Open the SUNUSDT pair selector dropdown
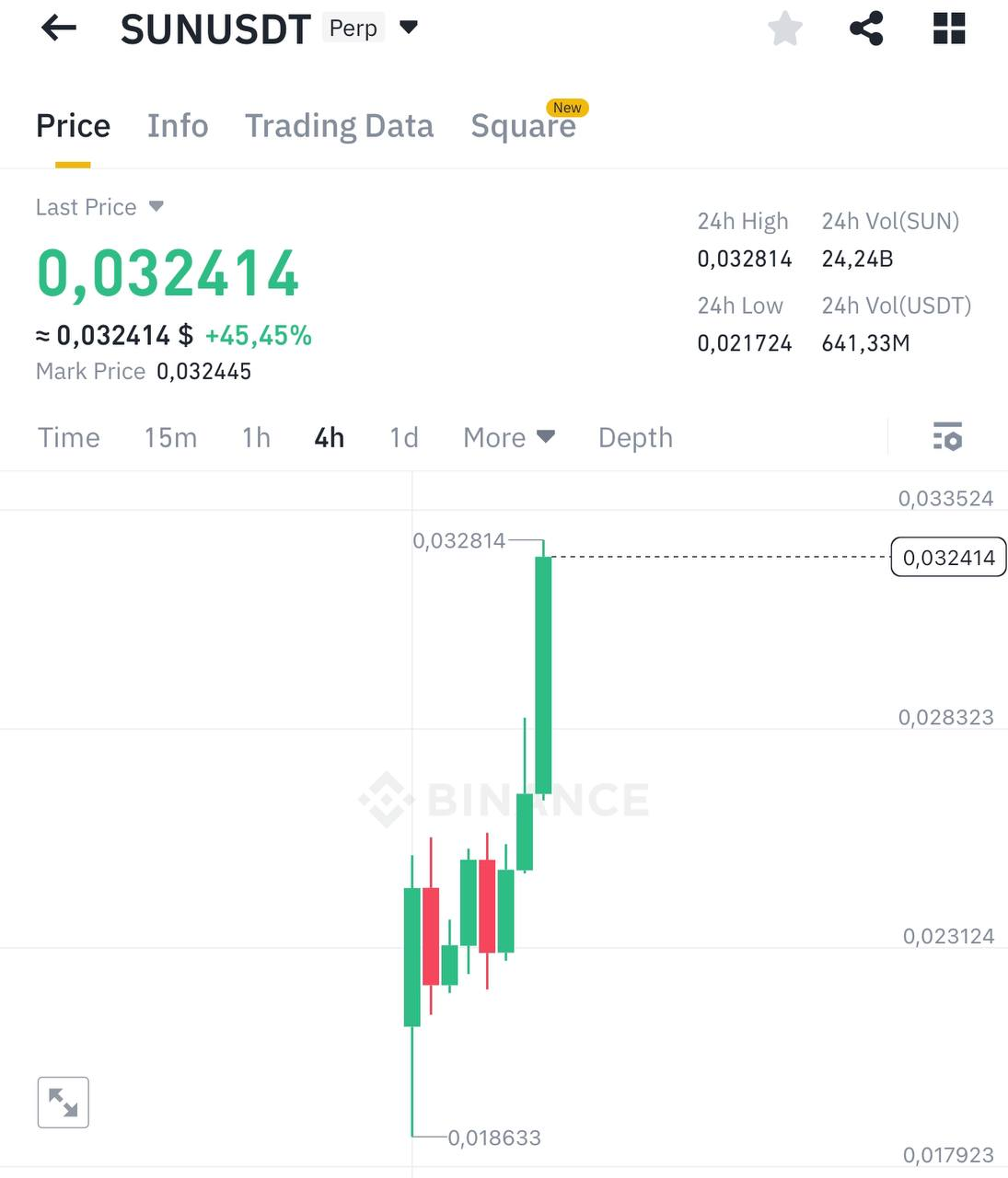The width and height of the screenshot is (1008, 1178). 409,28
